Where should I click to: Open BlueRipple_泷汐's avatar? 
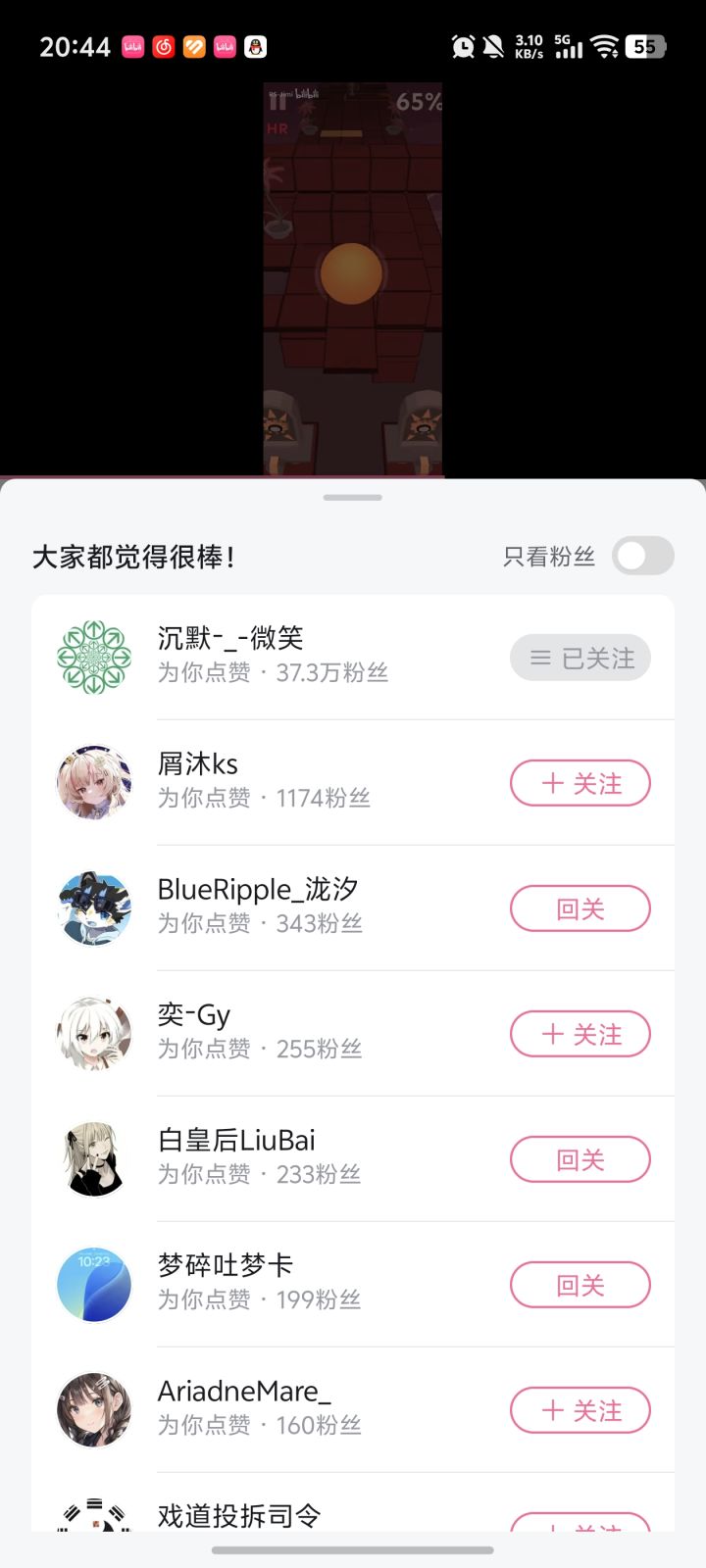click(x=94, y=908)
